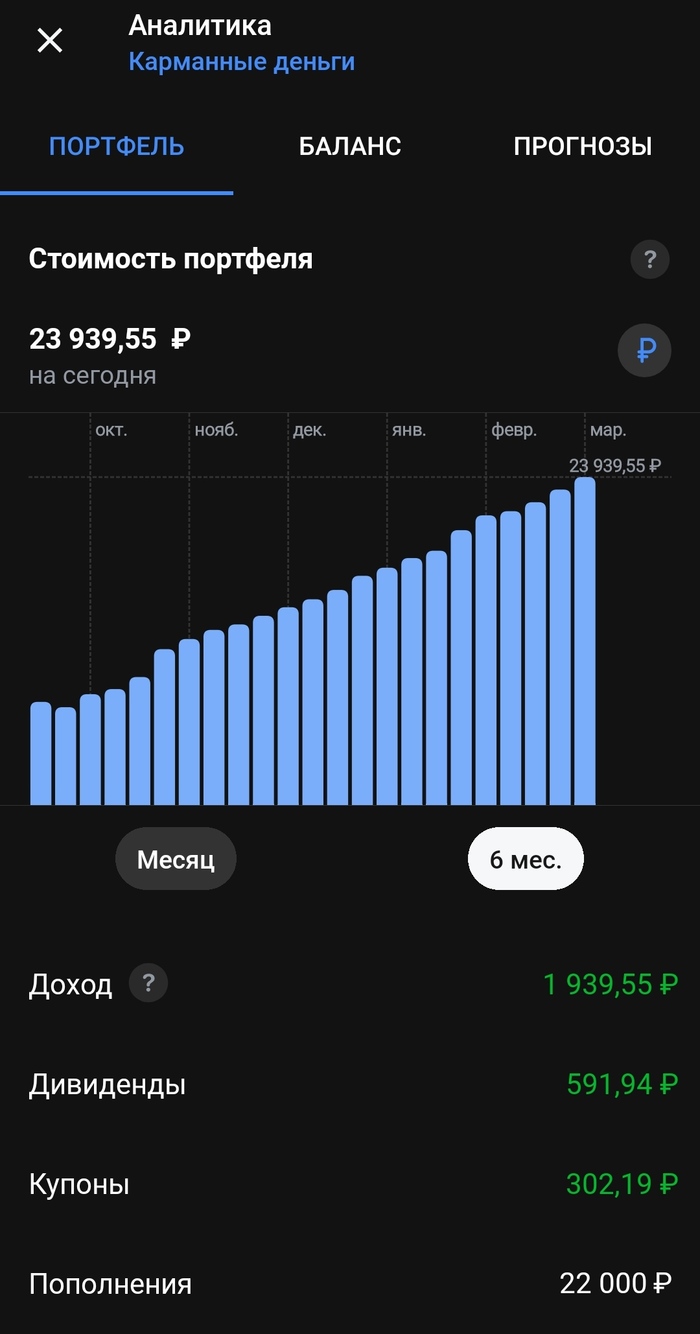The image size is (700, 1334).
Task: Close the Аналитика screen
Action: (49, 40)
